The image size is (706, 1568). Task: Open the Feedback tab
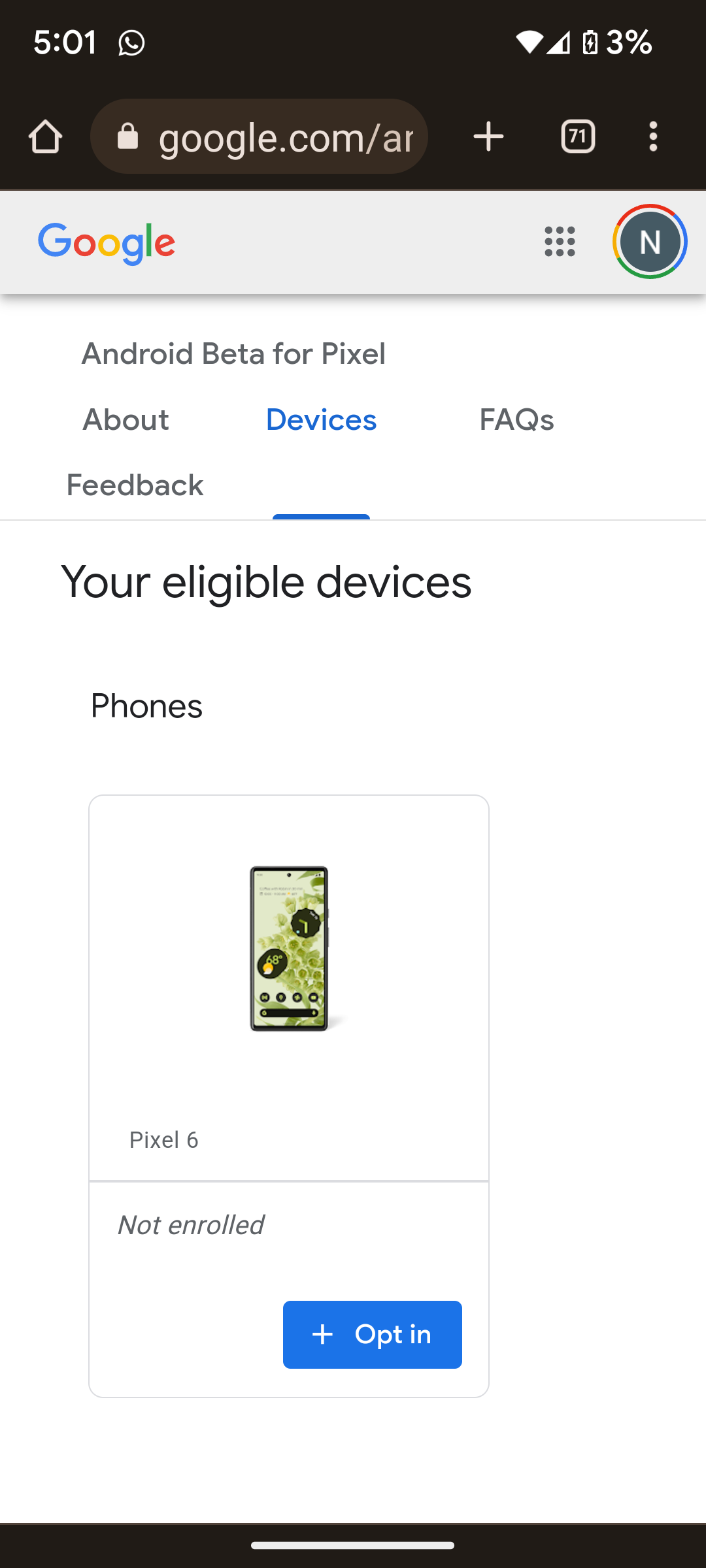pyautogui.click(x=135, y=485)
